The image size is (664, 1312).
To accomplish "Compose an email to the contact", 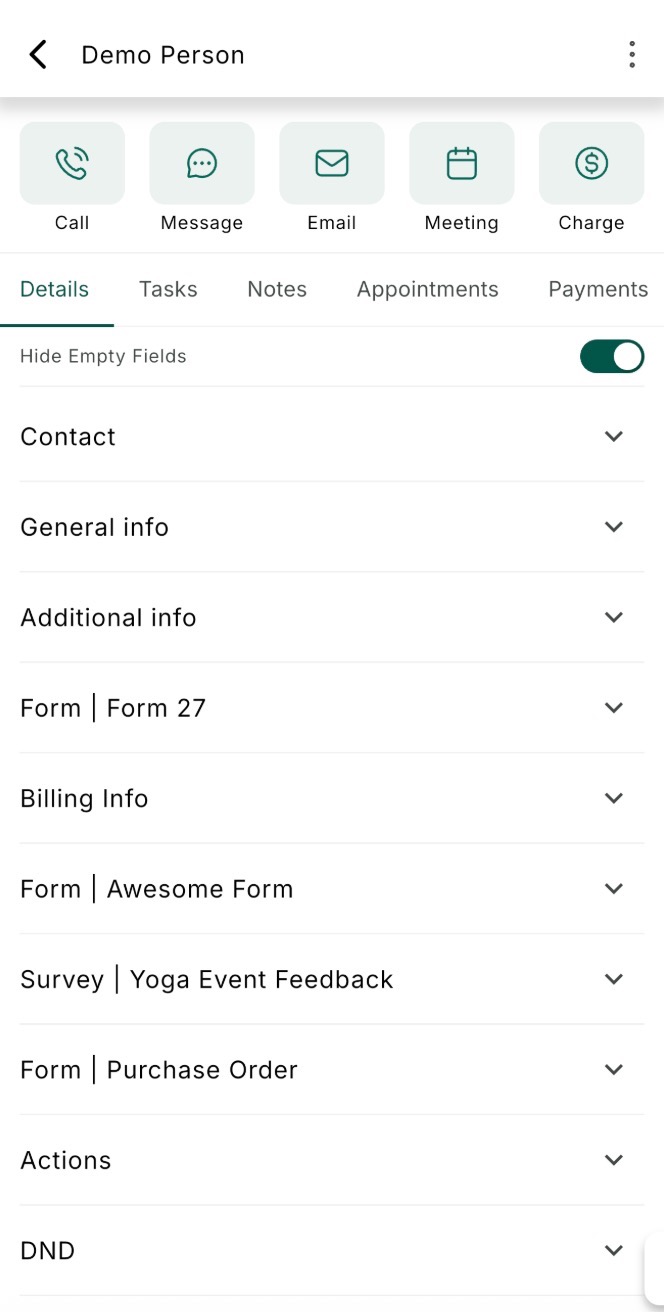I will point(332,163).
